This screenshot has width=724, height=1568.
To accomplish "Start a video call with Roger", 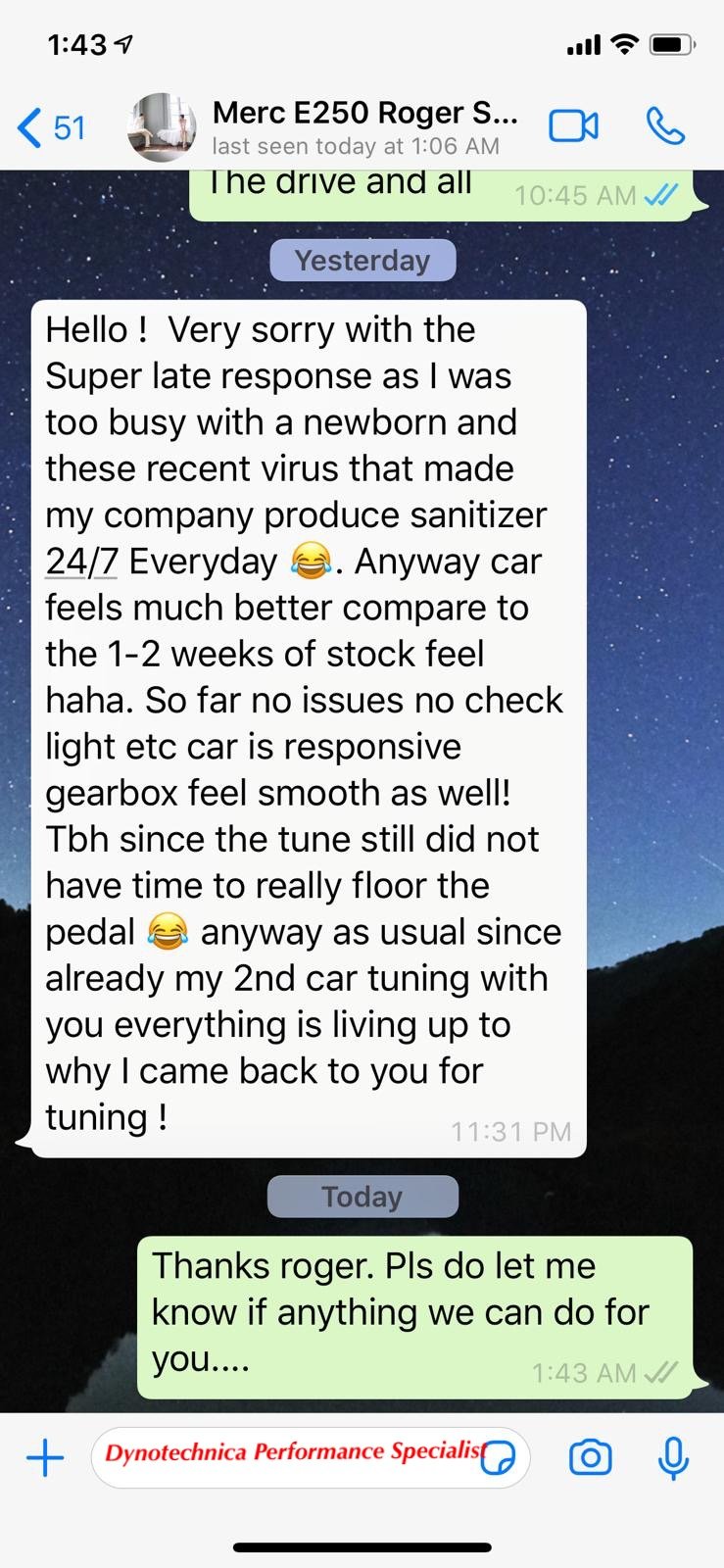I will coord(573,126).
